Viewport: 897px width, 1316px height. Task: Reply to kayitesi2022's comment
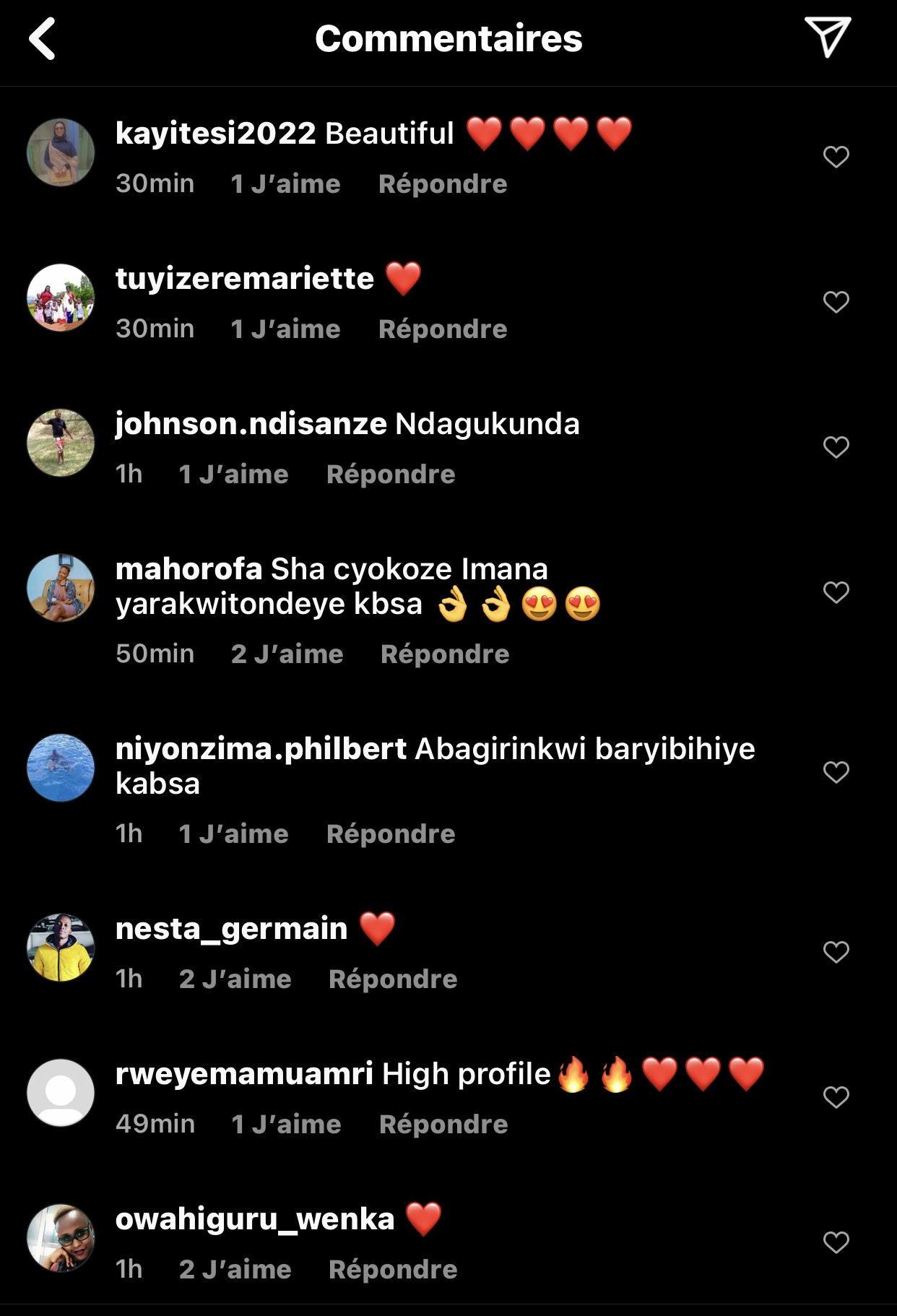coord(442,184)
